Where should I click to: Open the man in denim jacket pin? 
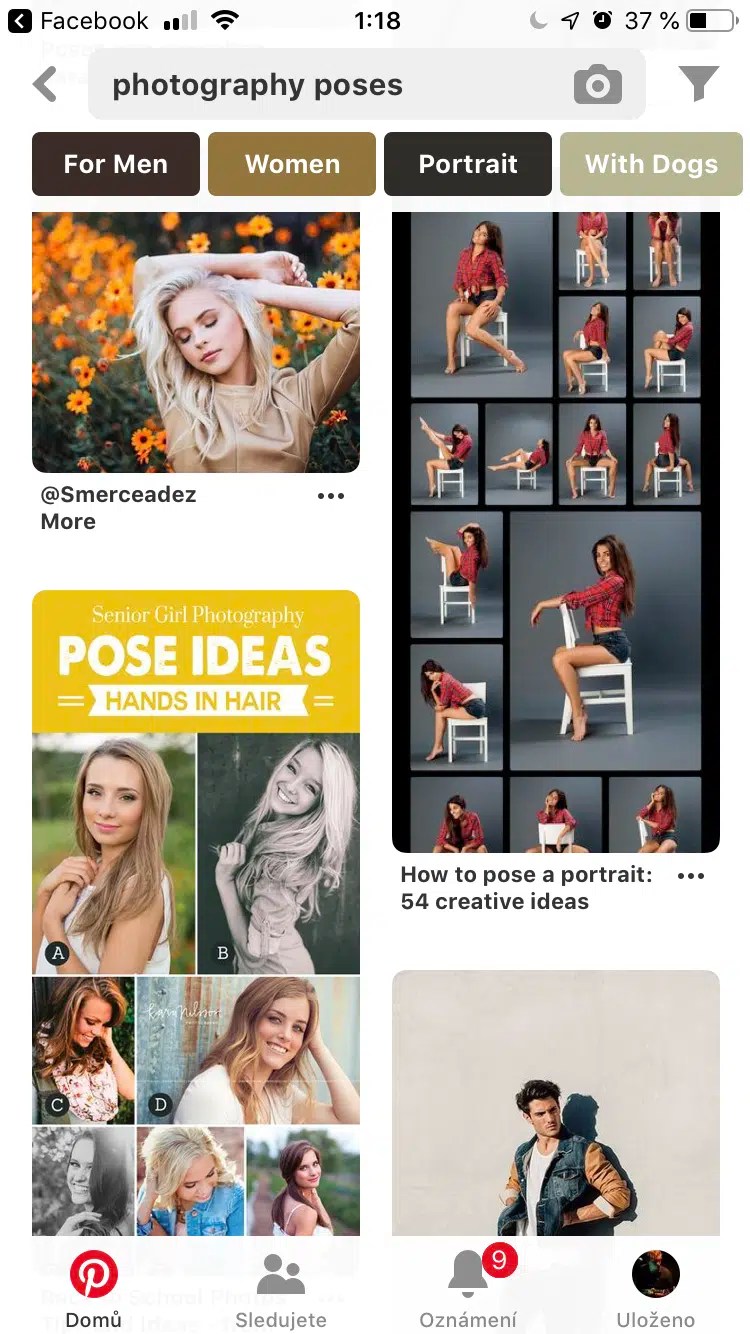point(556,1100)
